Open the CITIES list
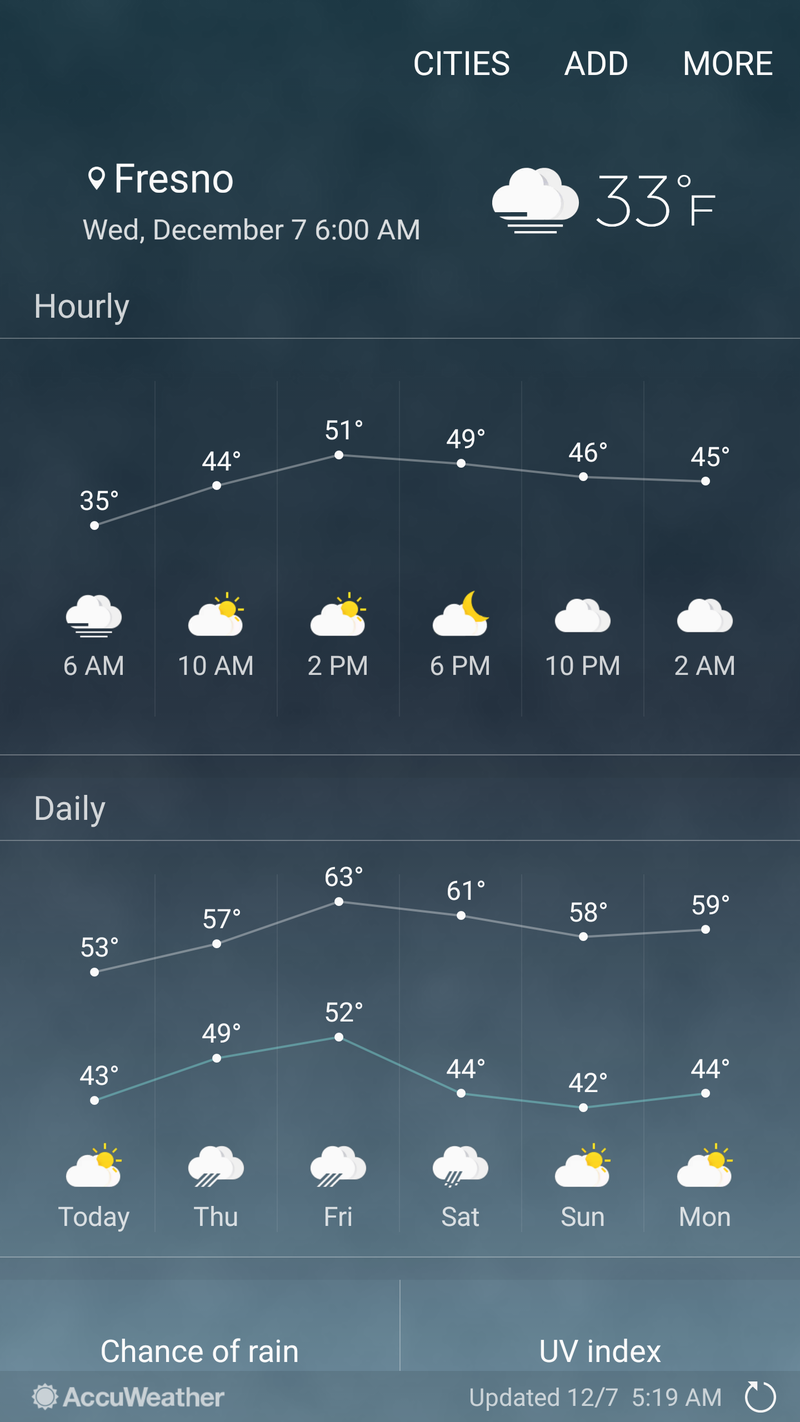The height and width of the screenshot is (1422, 800). (x=461, y=64)
